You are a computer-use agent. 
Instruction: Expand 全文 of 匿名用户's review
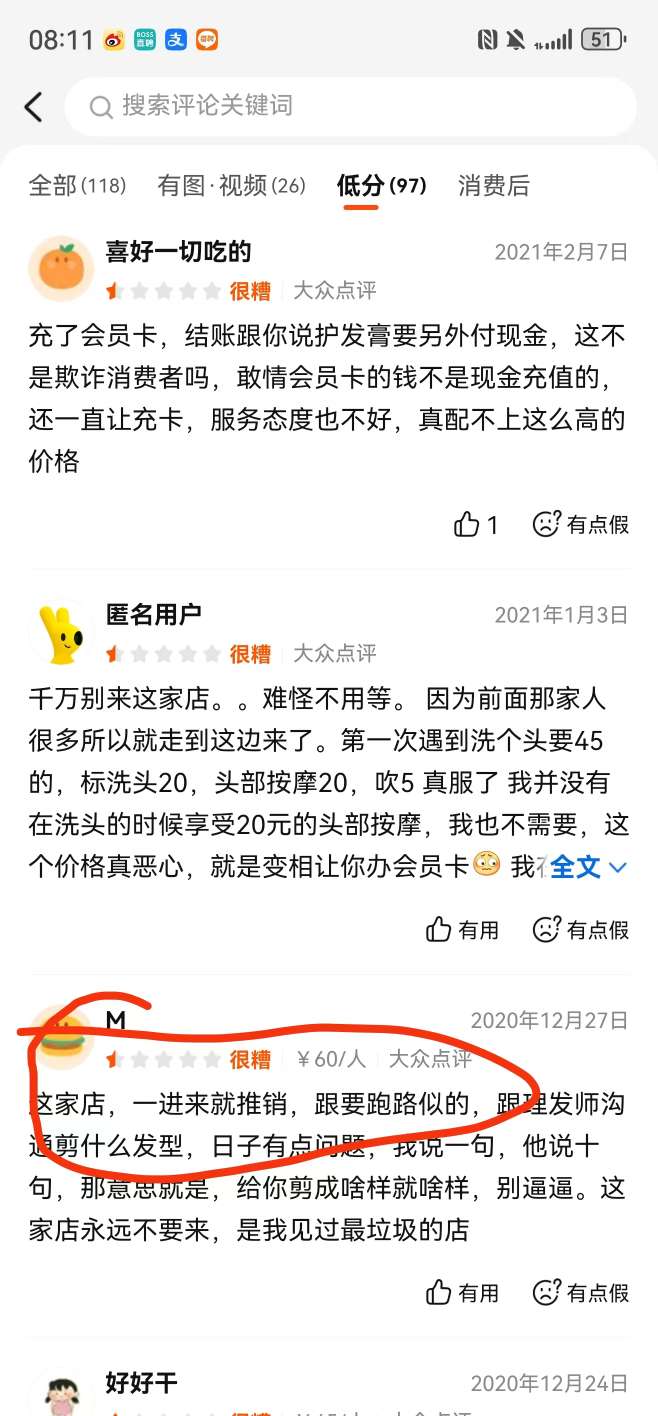[x=588, y=866]
